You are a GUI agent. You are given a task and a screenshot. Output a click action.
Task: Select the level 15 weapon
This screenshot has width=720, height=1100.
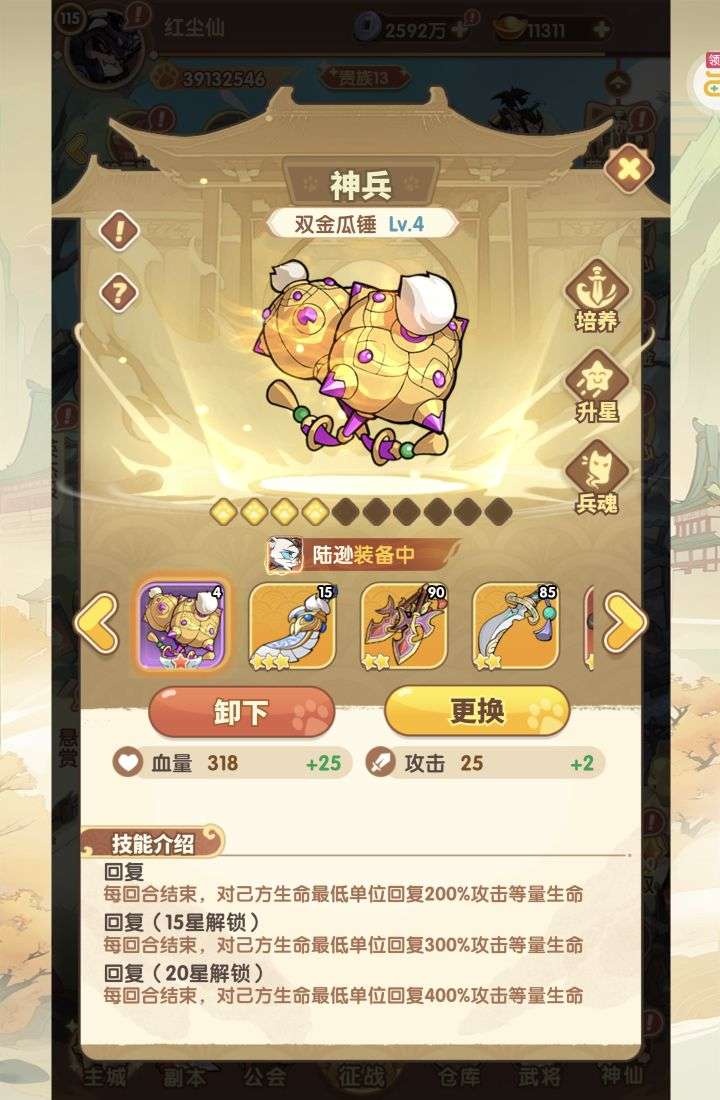point(292,624)
